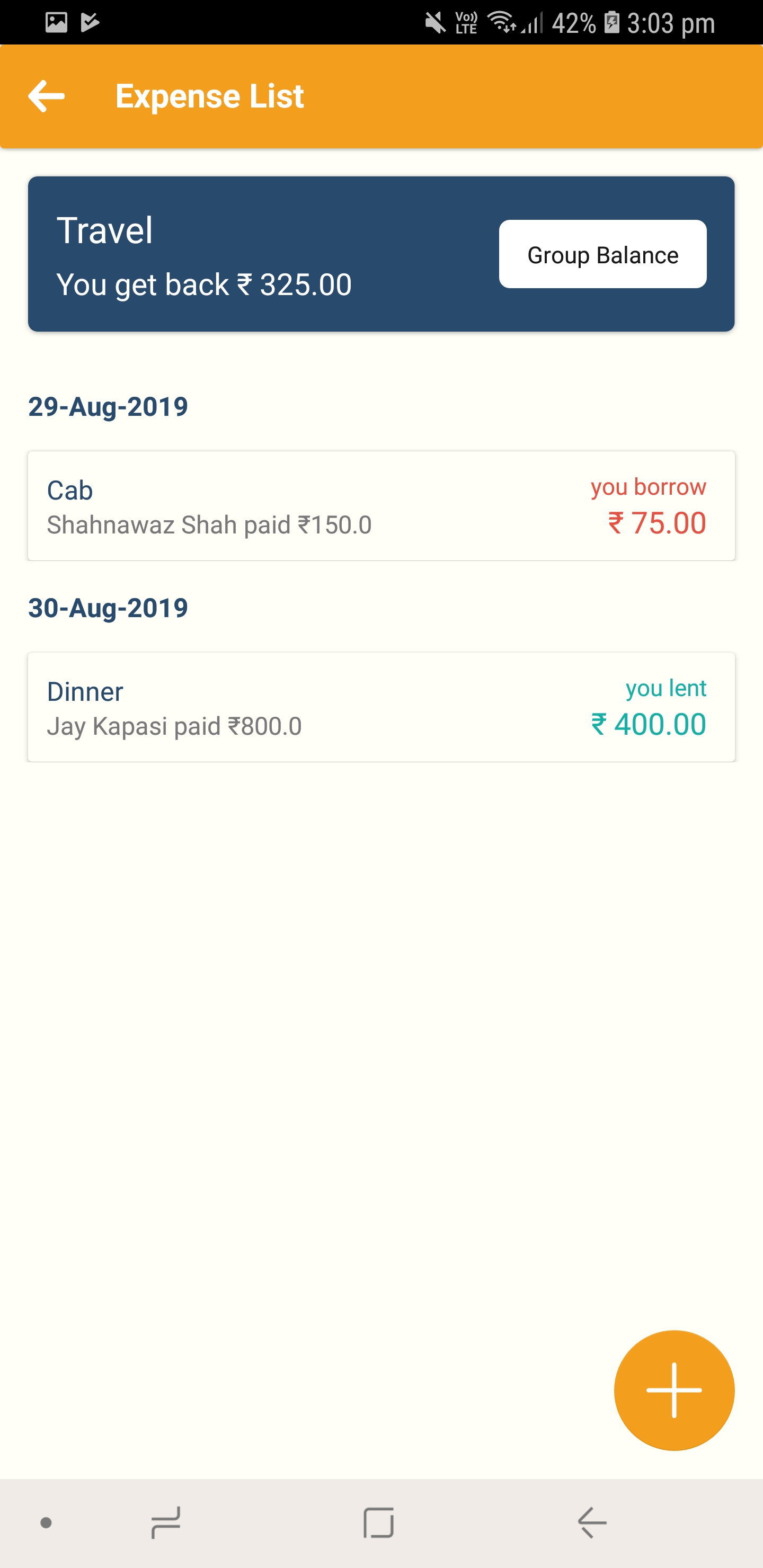This screenshot has height=1568, width=763.
Task: Open recent apps in navigation bar
Action: (x=166, y=1523)
